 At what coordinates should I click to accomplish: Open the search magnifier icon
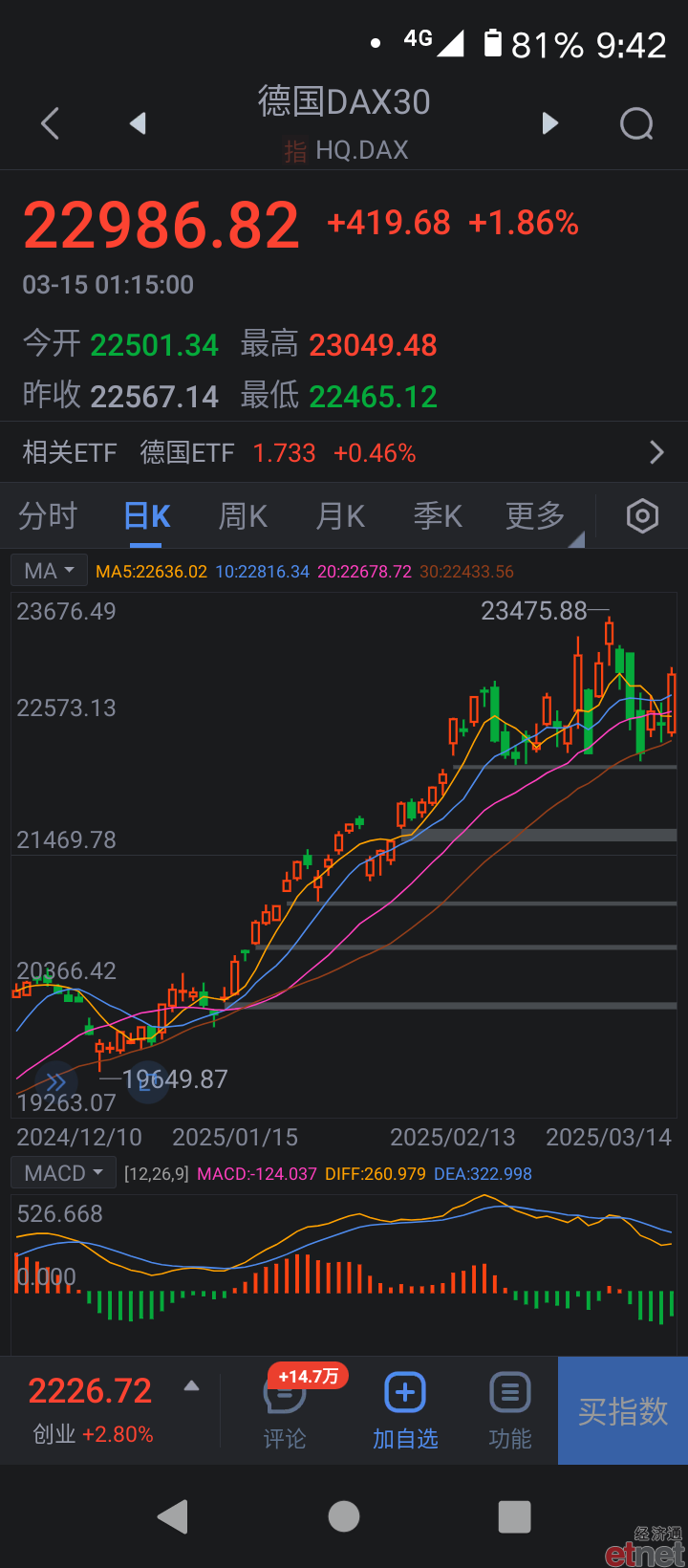click(x=637, y=123)
